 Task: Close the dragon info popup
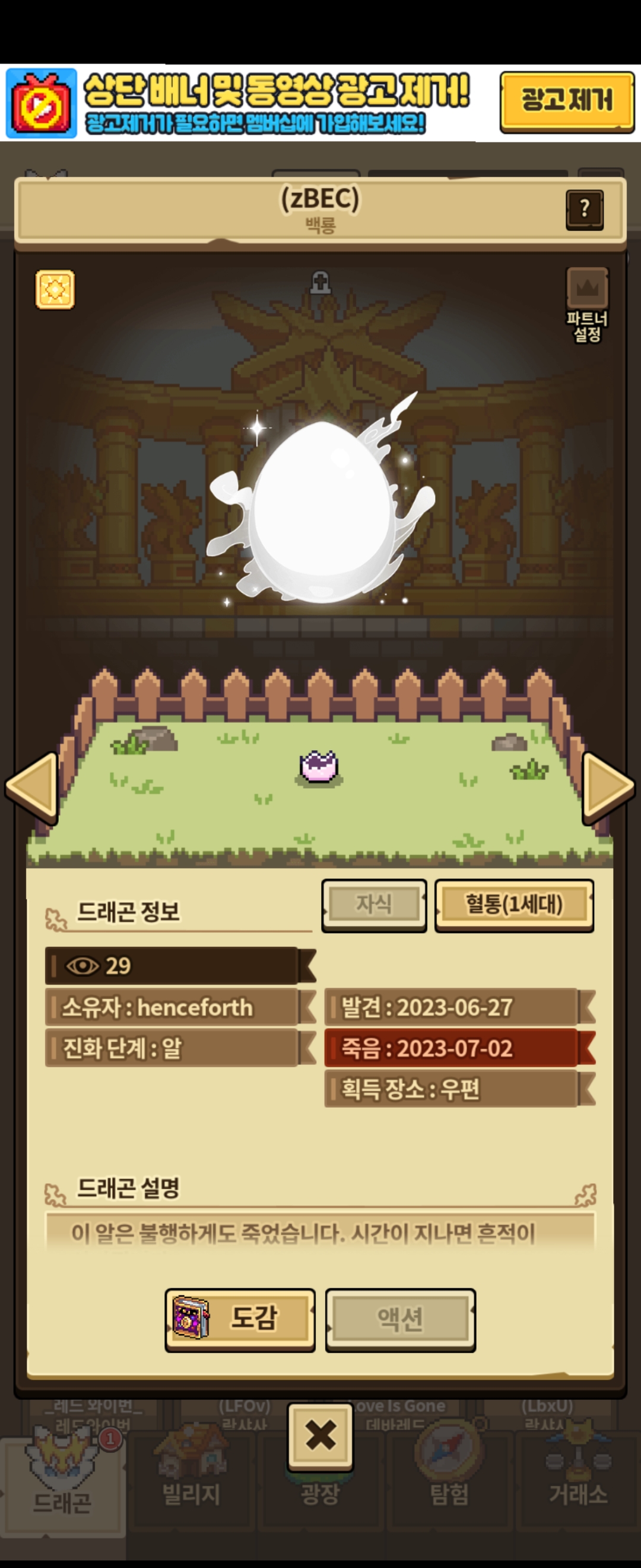point(320,1436)
